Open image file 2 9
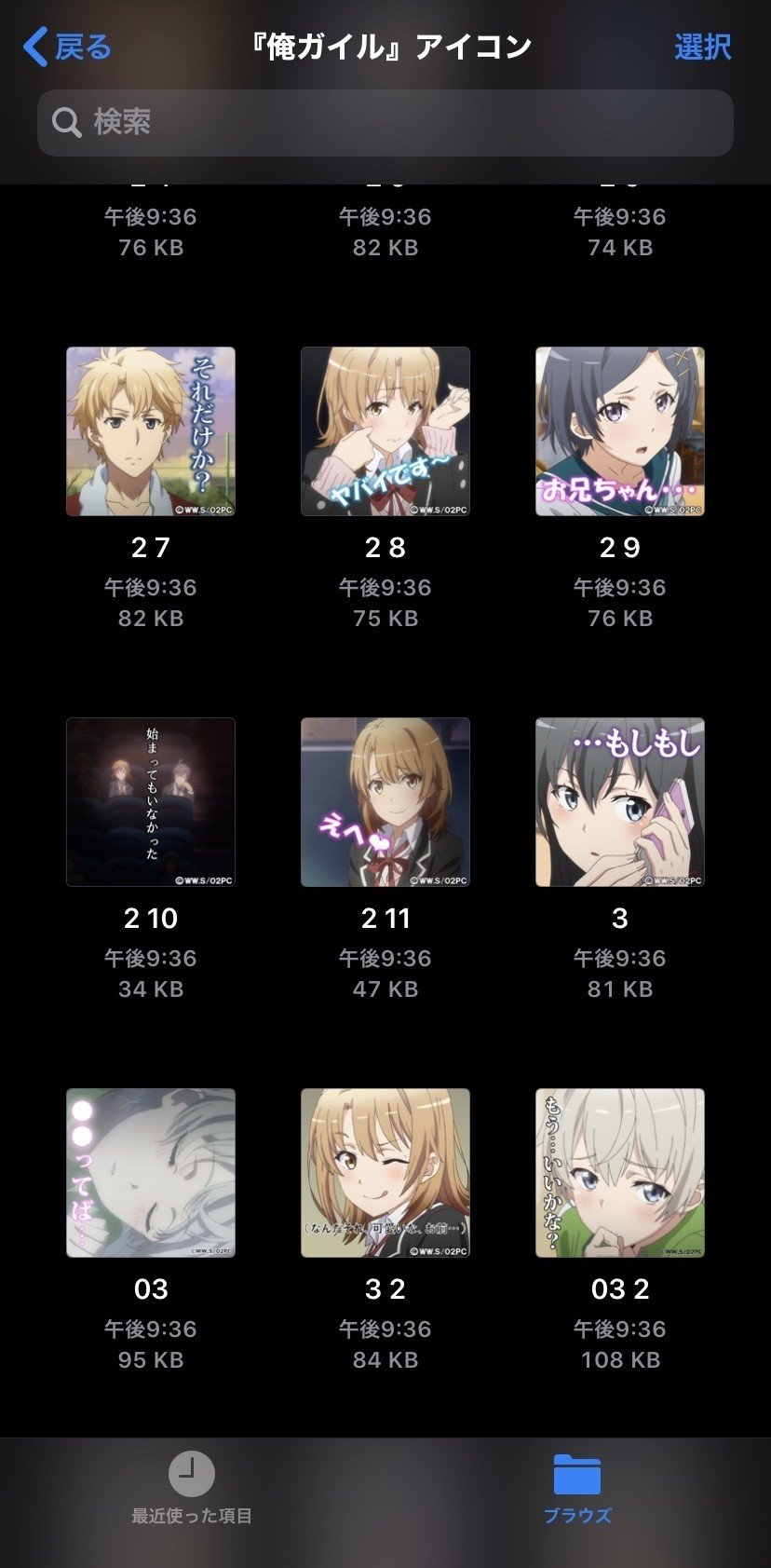Screen dimensions: 771x1568 tap(620, 431)
